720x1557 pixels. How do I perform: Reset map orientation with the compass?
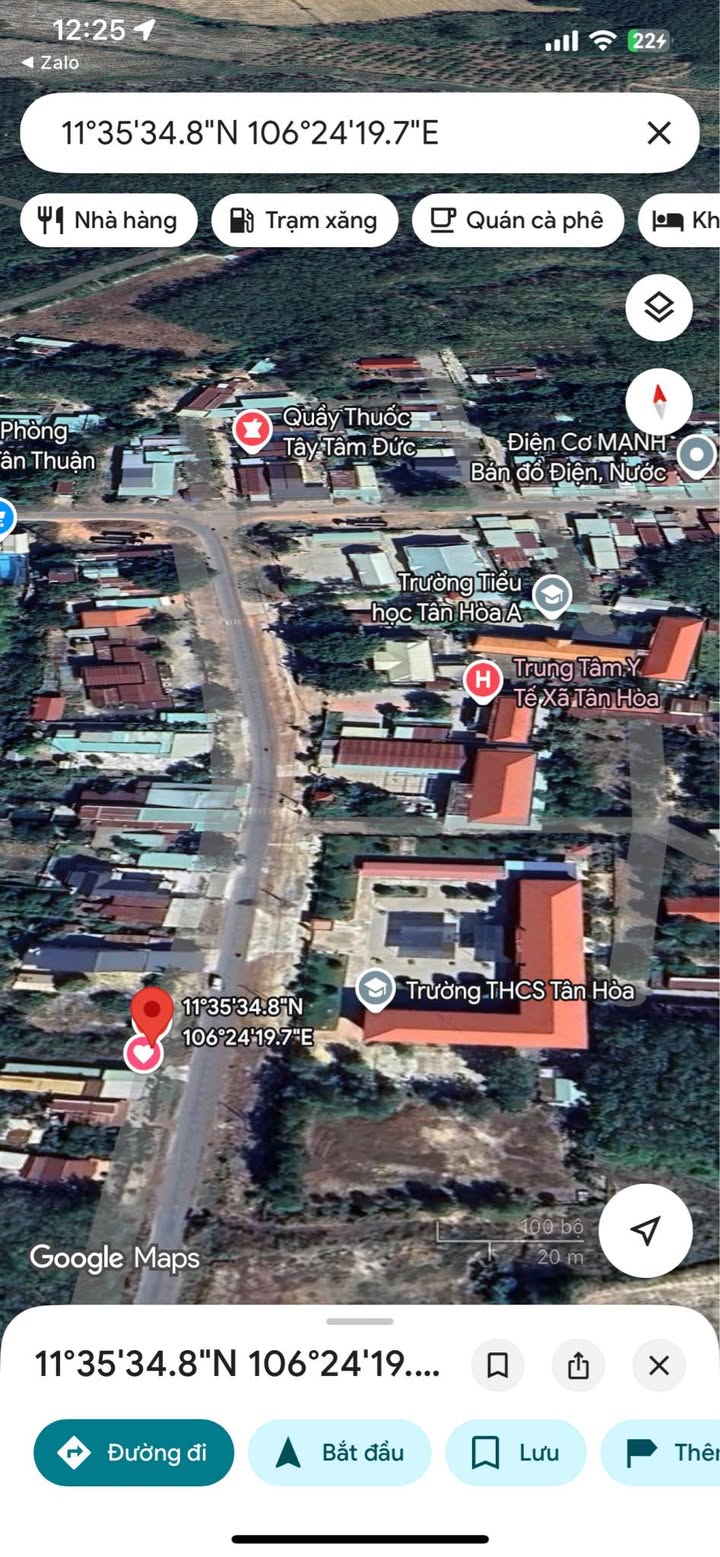click(659, 401)
